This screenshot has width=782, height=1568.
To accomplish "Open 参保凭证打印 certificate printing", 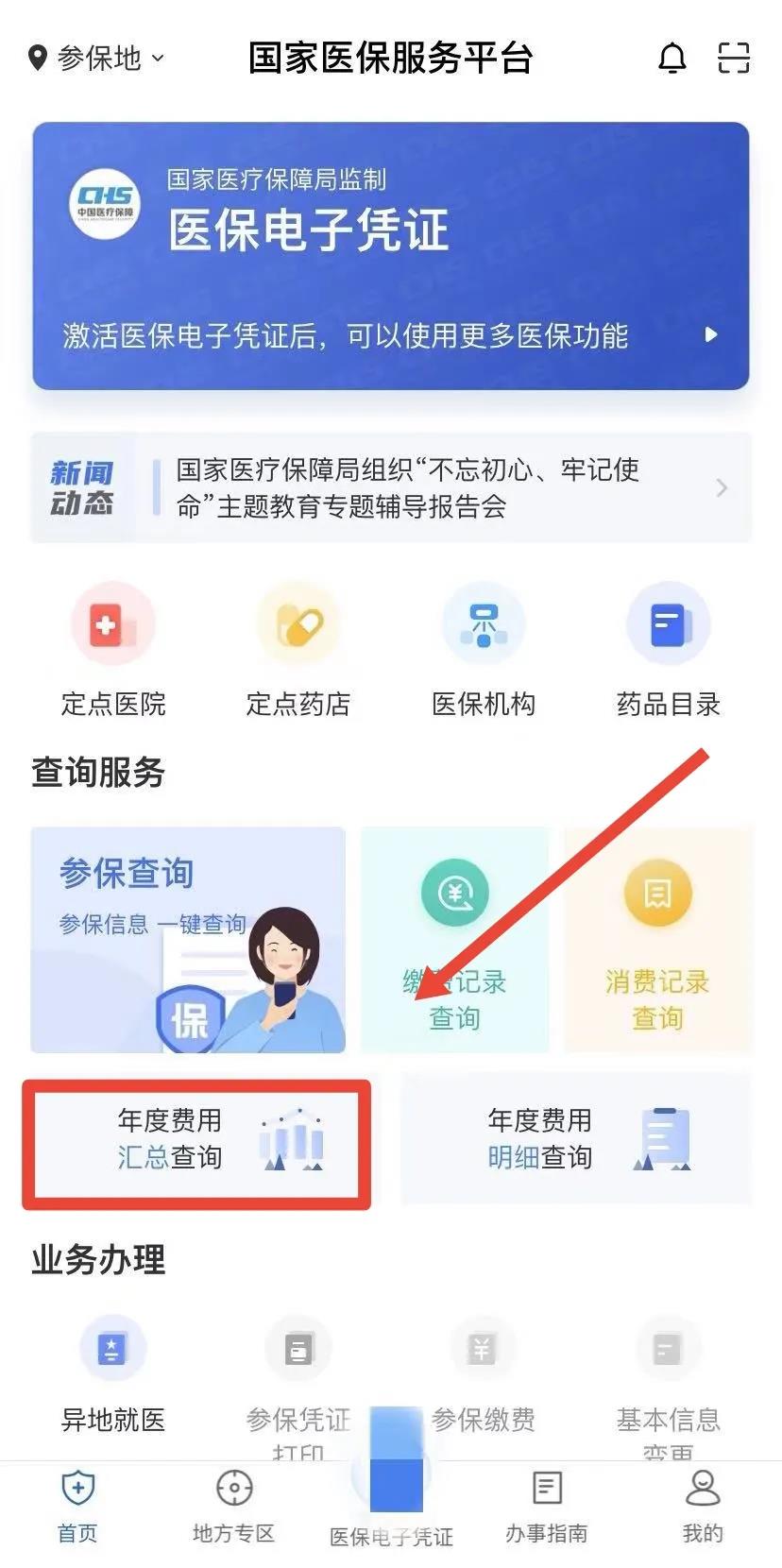I will click(x=297, y=1379).
